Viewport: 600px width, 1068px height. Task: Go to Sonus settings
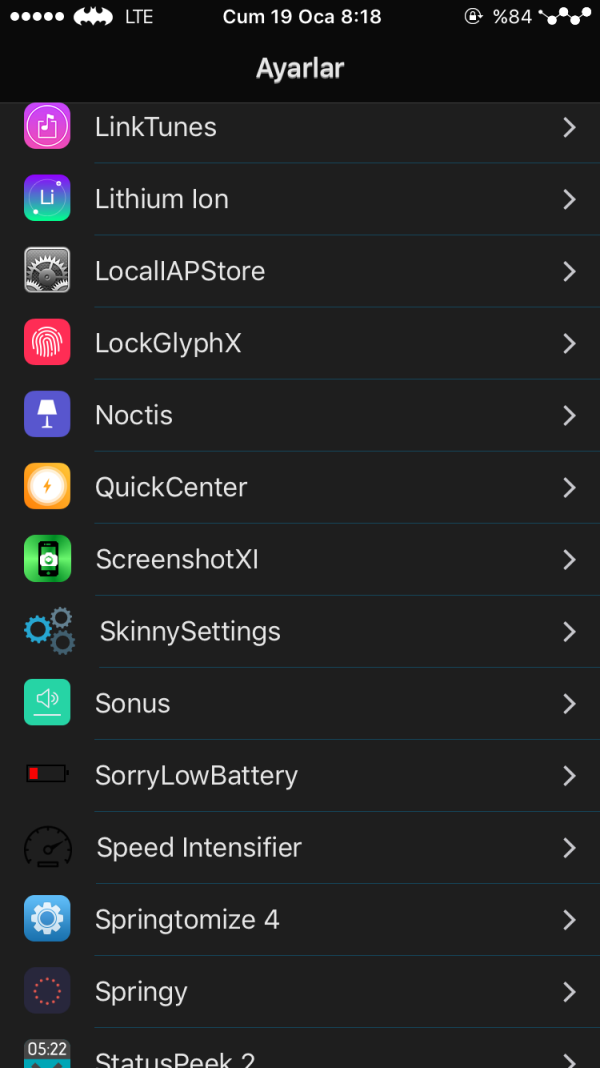click(x=300, y=704)
